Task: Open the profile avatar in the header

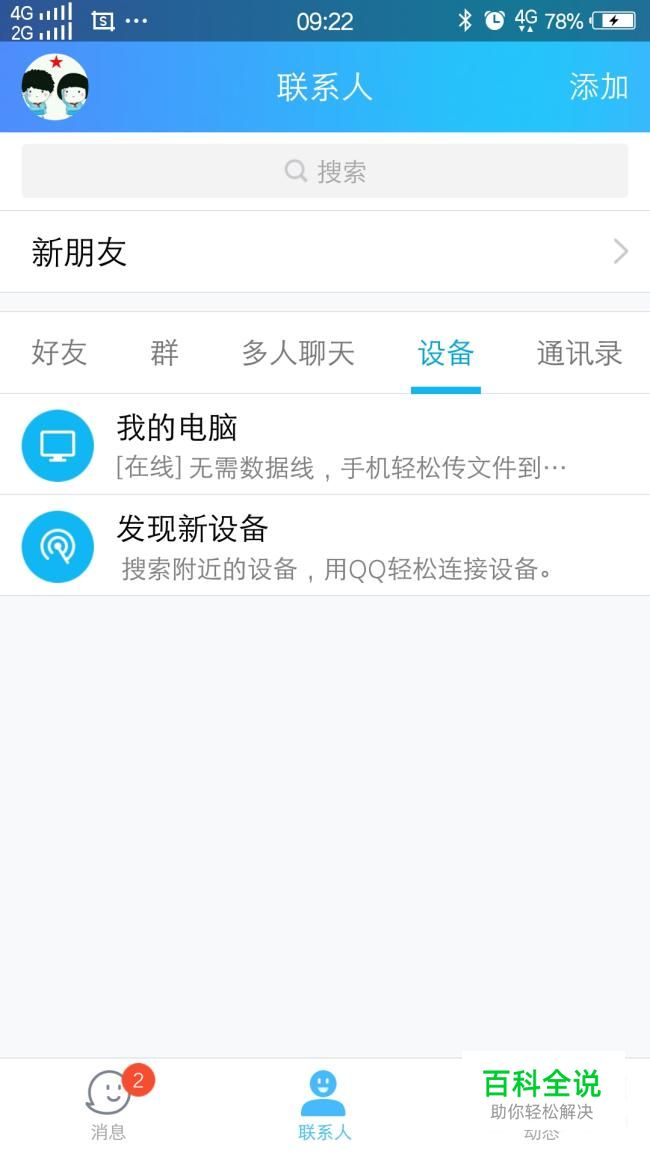Action: (55, 87)
